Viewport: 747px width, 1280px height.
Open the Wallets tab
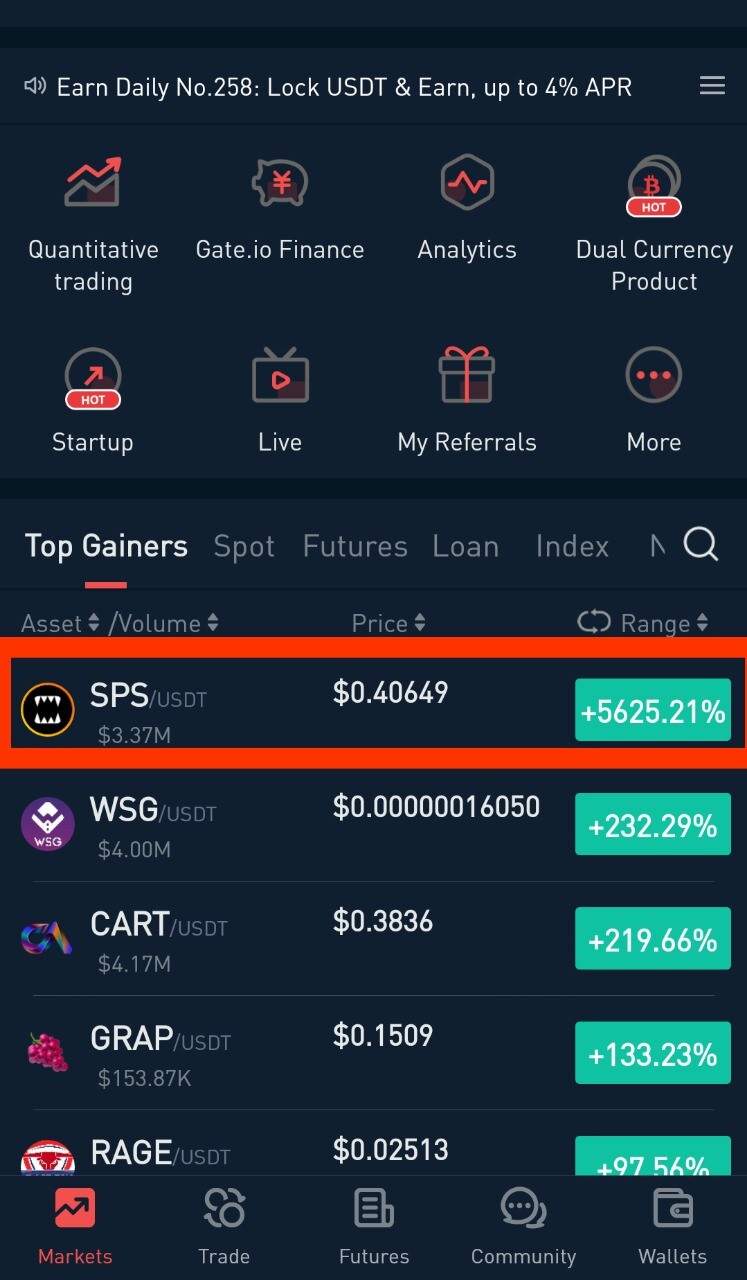[673, 1225]
